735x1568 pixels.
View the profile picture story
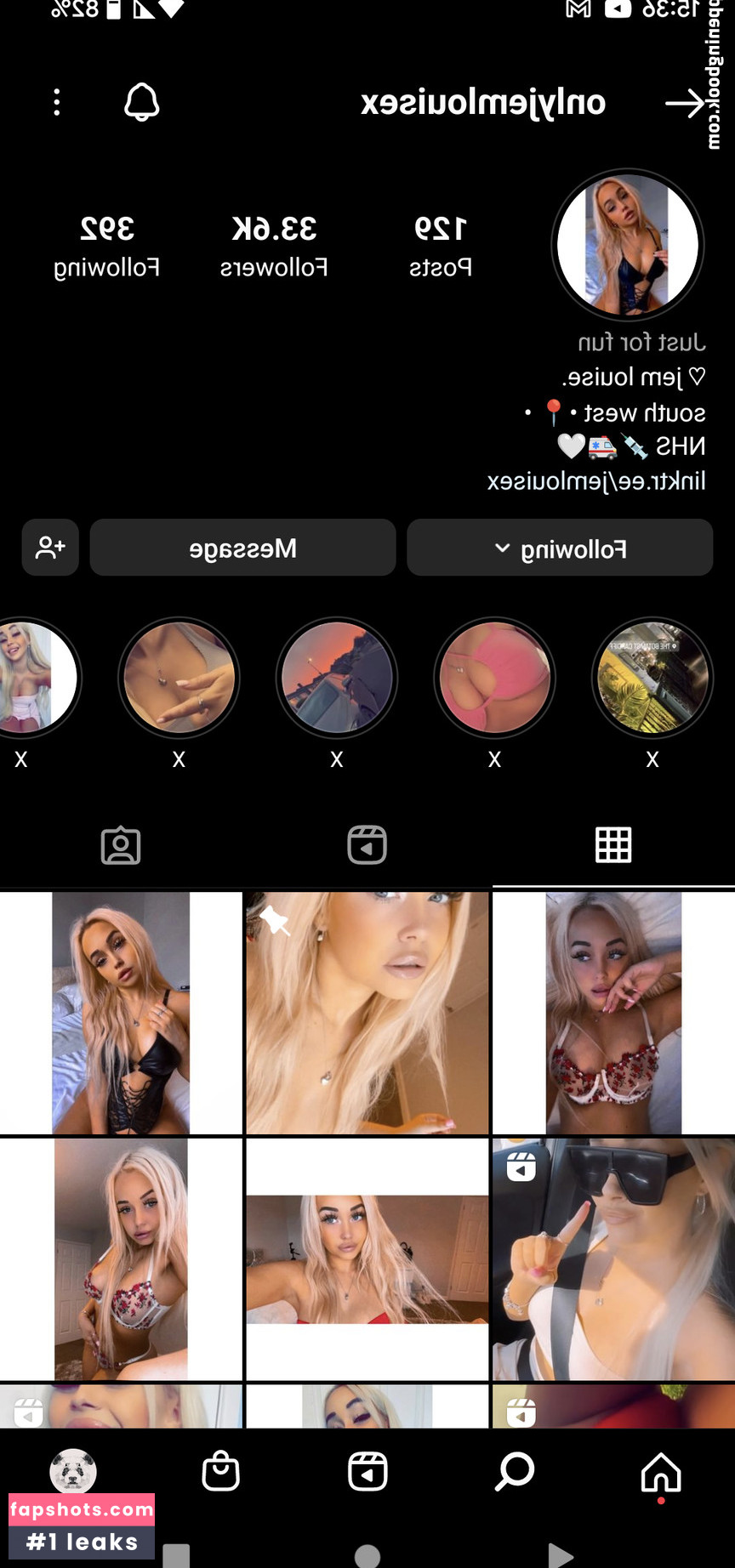click(x=628, y=245)
